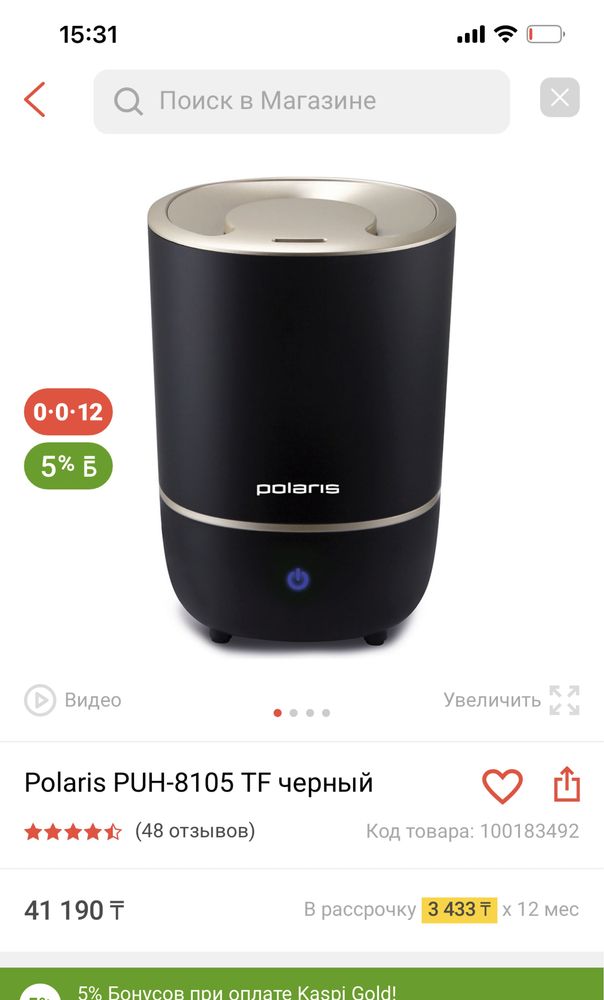The width and height of the screenshot is (604, 1000).
Task: Select the second image page dot
Action: [293, 713]
